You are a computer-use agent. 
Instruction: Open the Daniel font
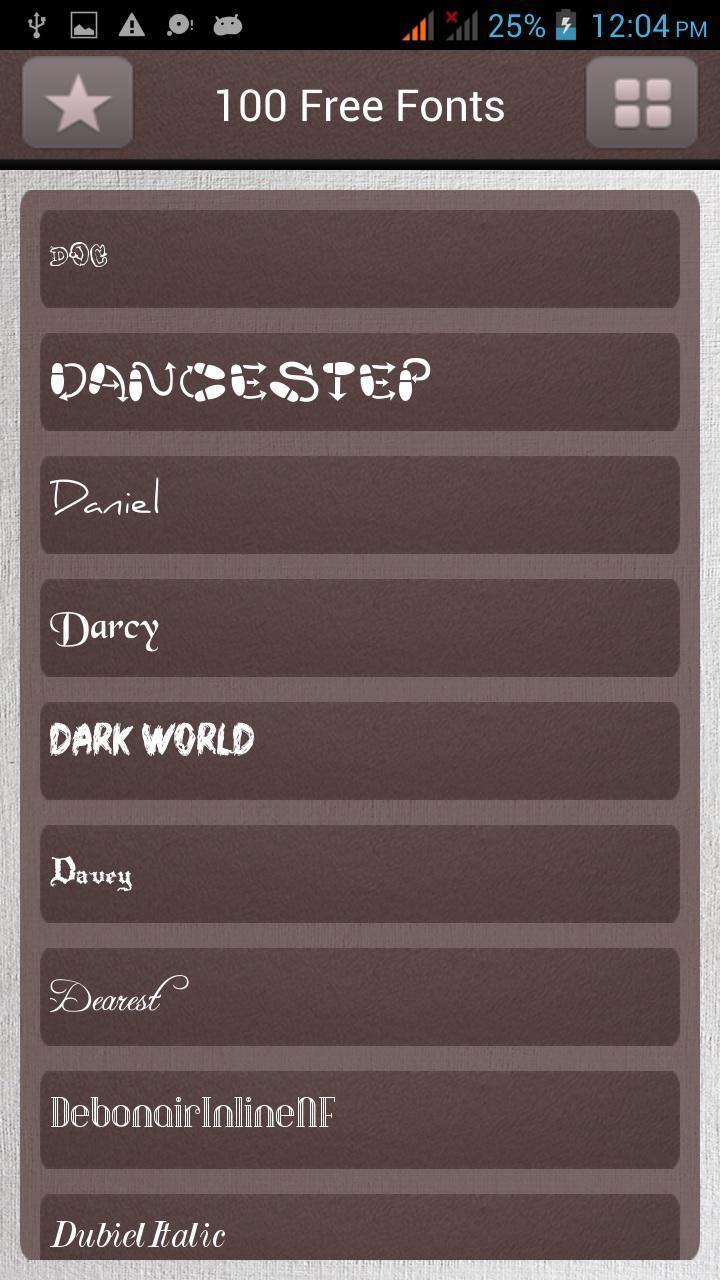click(360, 504)
